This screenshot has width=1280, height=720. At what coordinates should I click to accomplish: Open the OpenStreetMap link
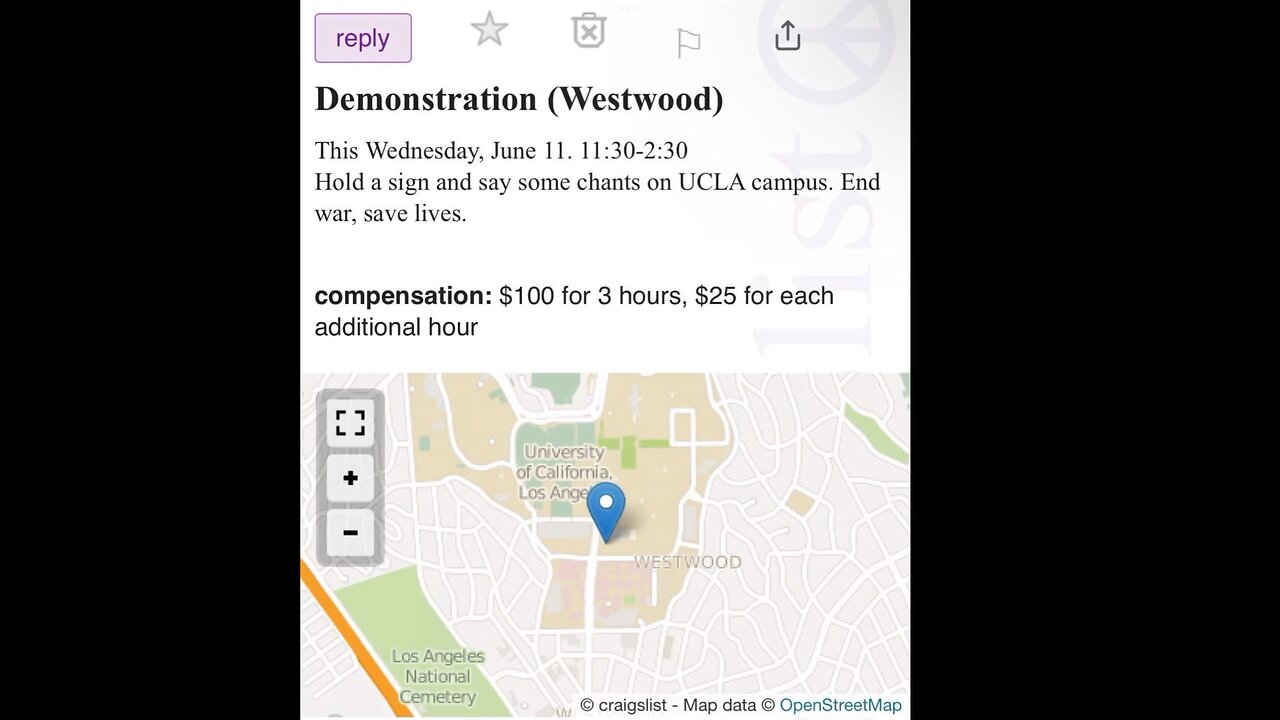(x=840, y=705)
